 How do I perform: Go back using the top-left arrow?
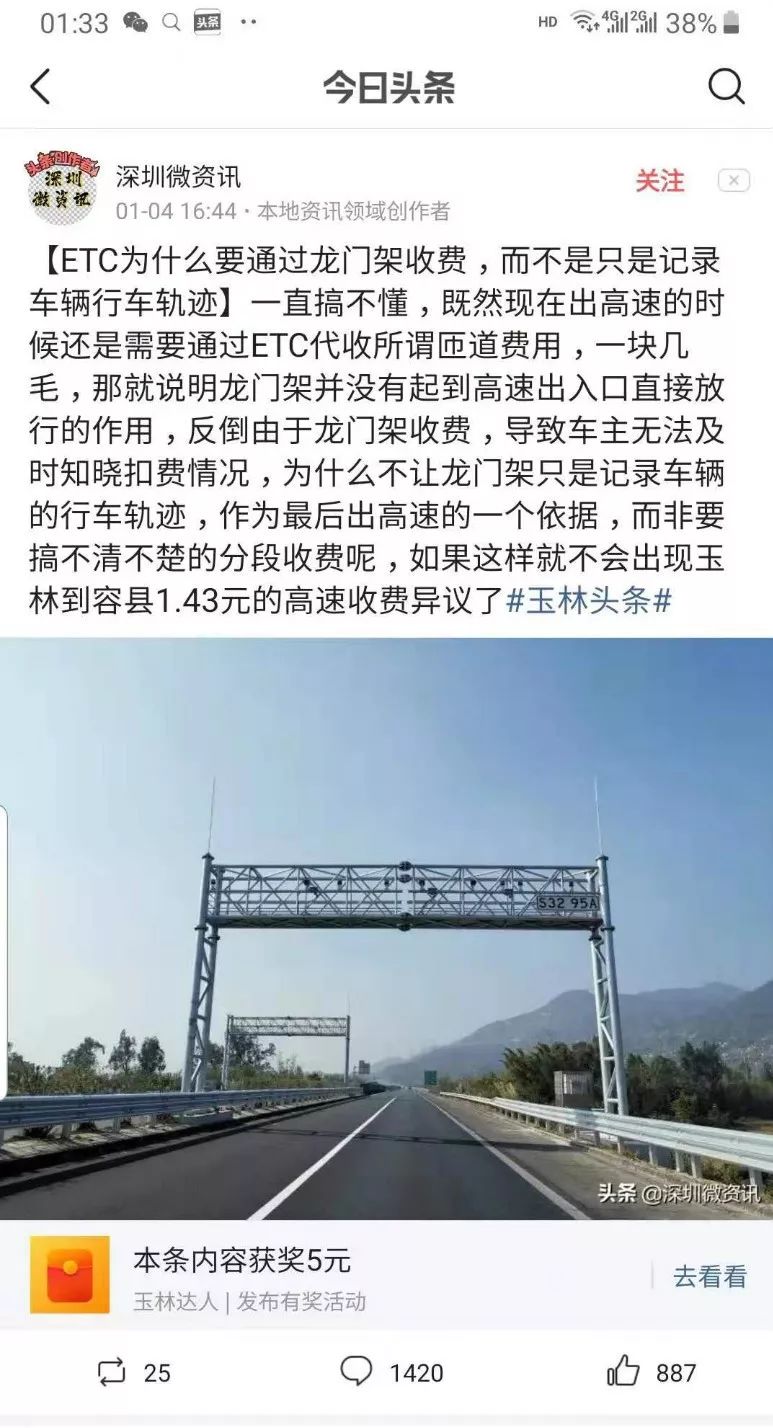click(x=40, y=88)
